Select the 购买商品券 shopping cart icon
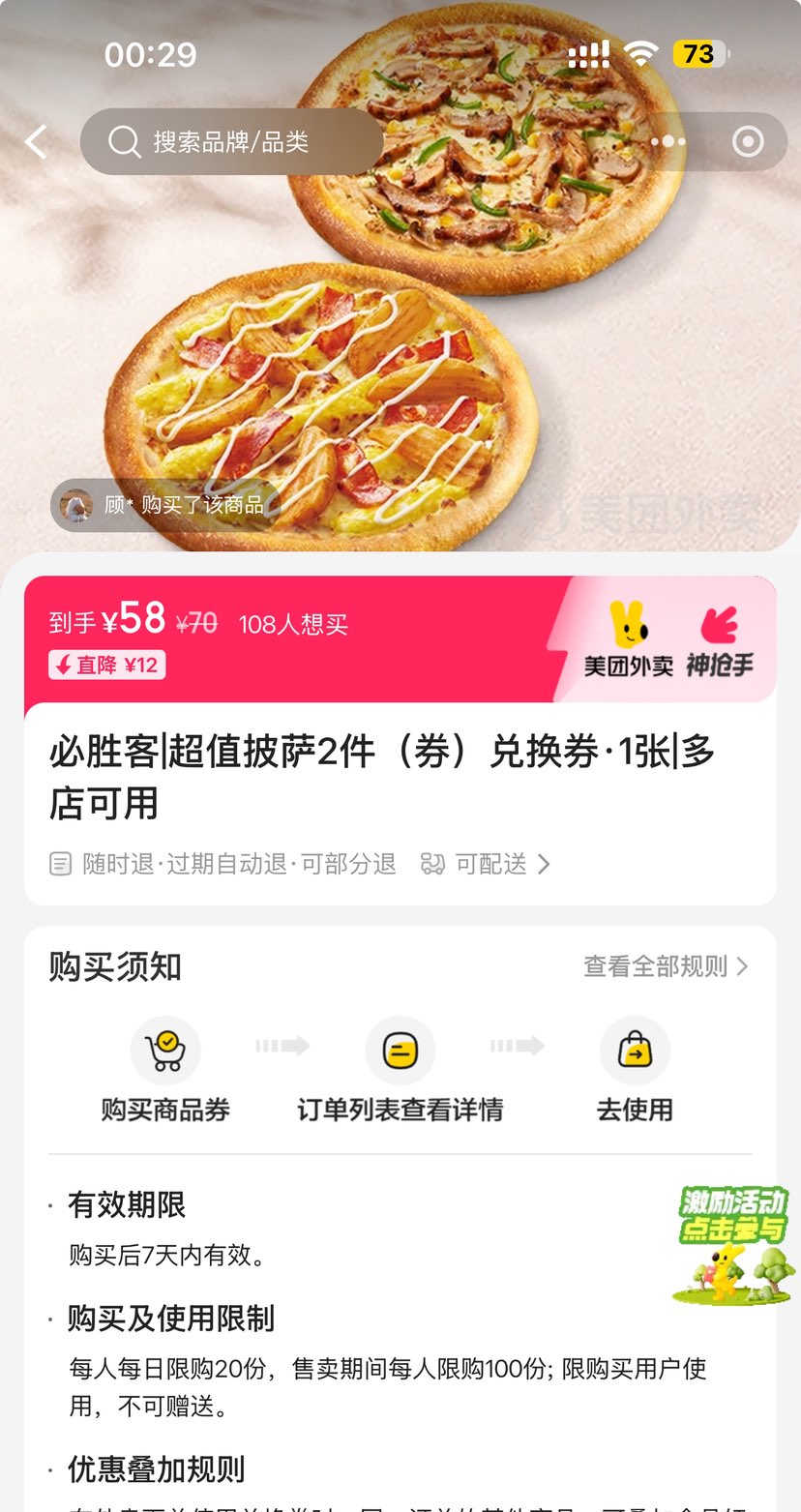The image size is (801, 1512). (165, 1050)
